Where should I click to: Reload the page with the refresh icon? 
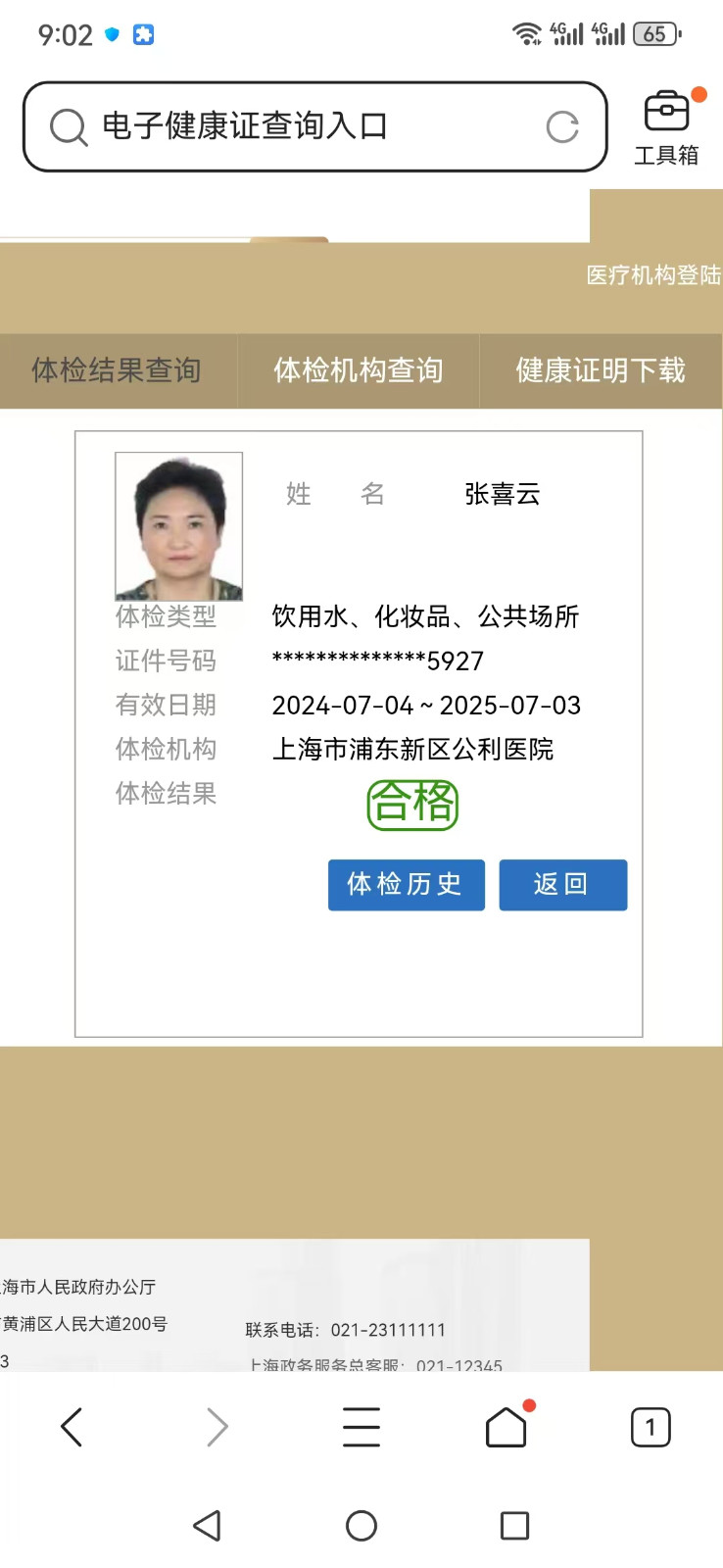tap(562, 126)
